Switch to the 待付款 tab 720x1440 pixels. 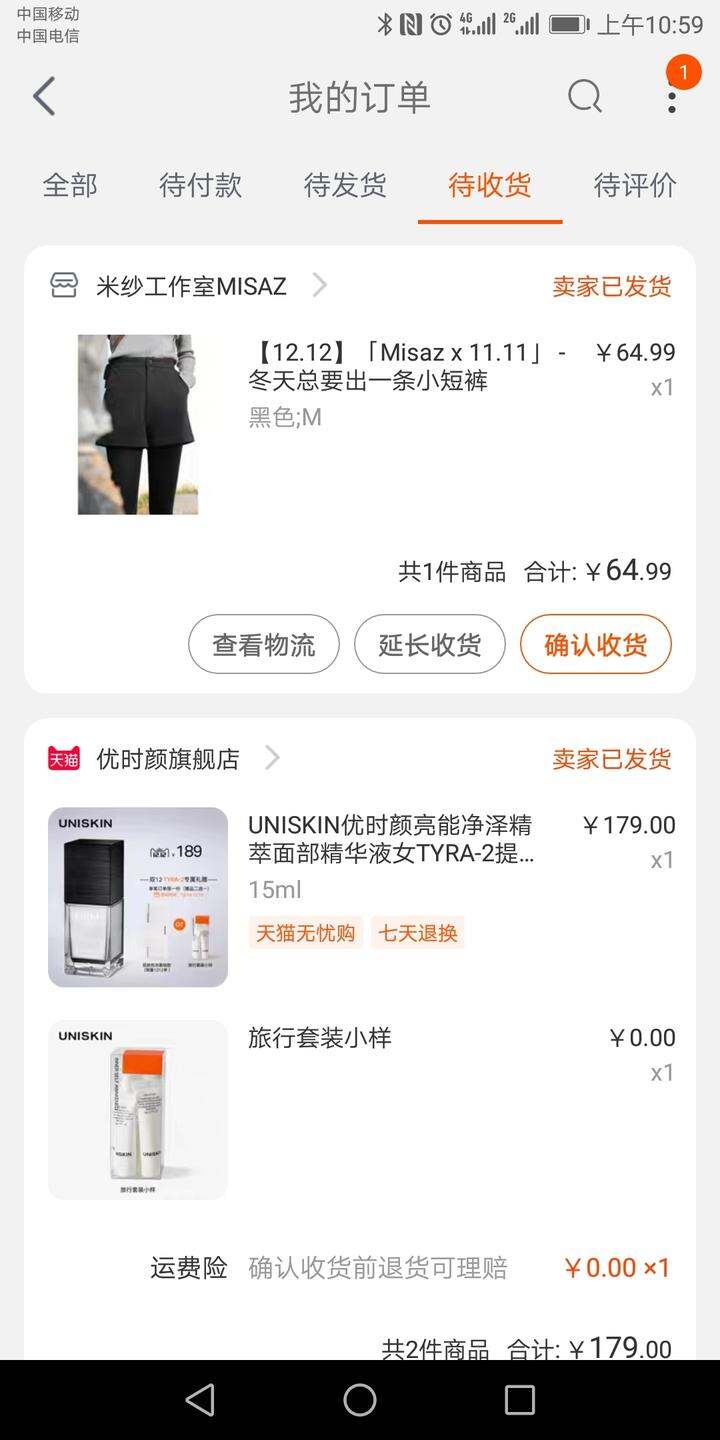click(x=200, y=185)
